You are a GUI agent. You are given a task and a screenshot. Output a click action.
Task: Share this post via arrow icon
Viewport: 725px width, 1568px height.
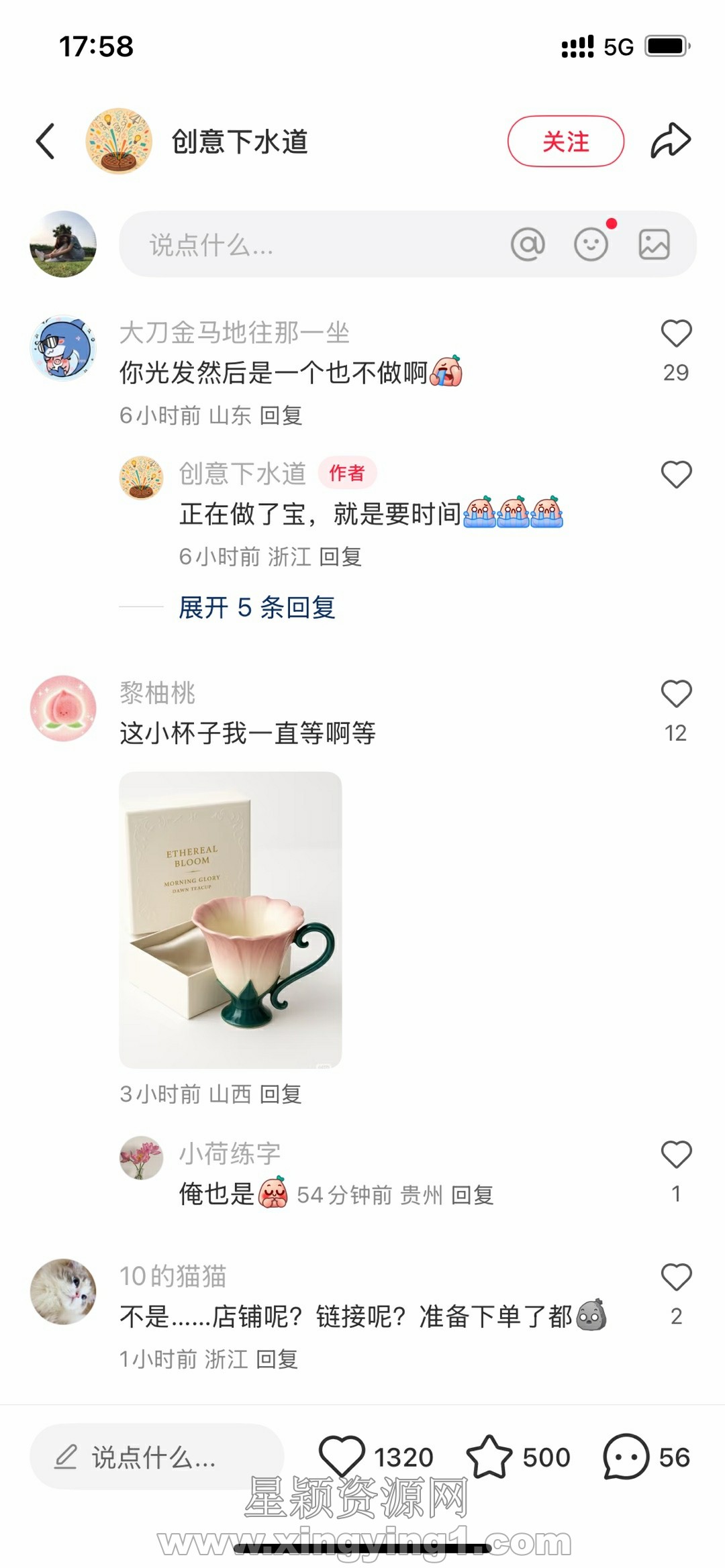coord(670,141)
